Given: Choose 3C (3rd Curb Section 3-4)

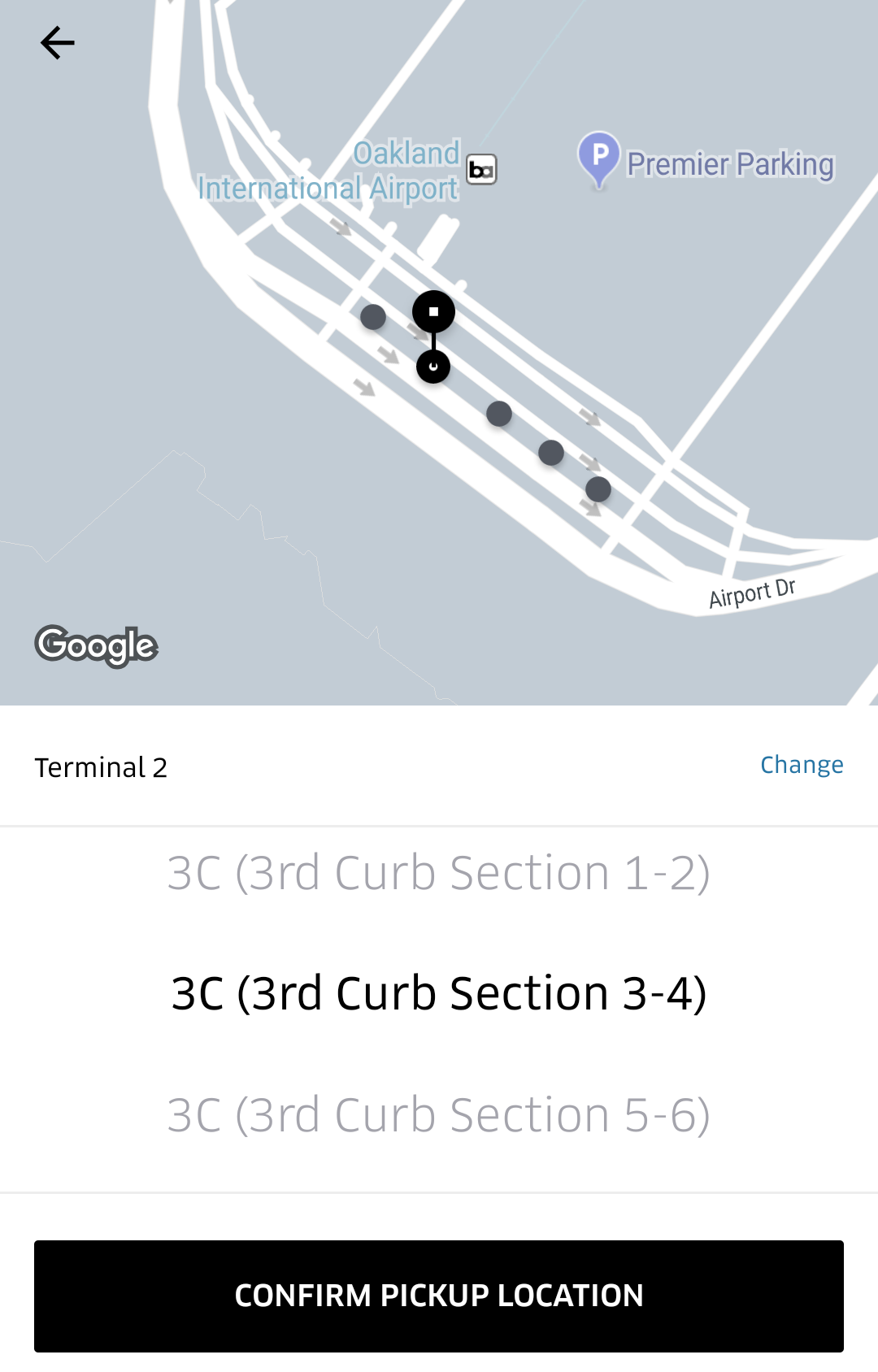Looking at the screenshot, I should [439, 993].
